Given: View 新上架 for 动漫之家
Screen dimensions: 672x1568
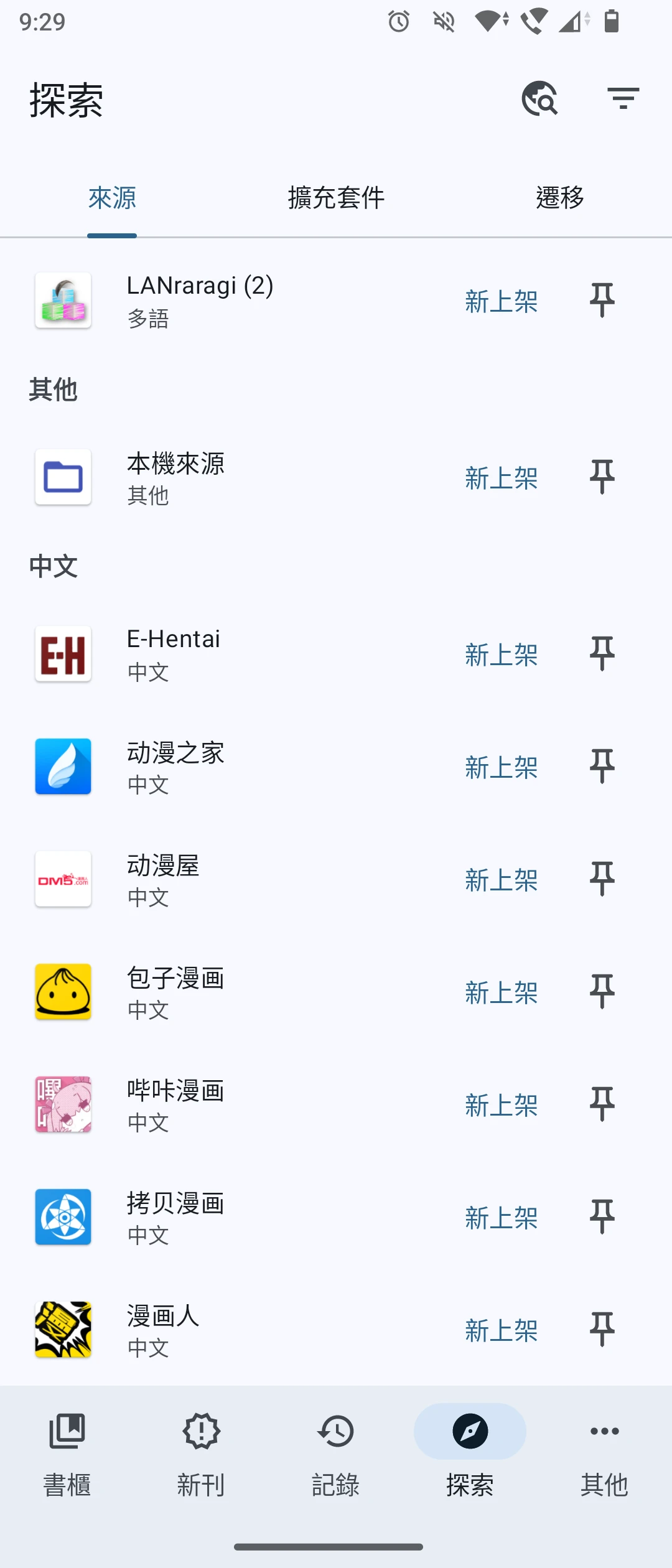Looking at the screenshot, I should tap(501, 767).
